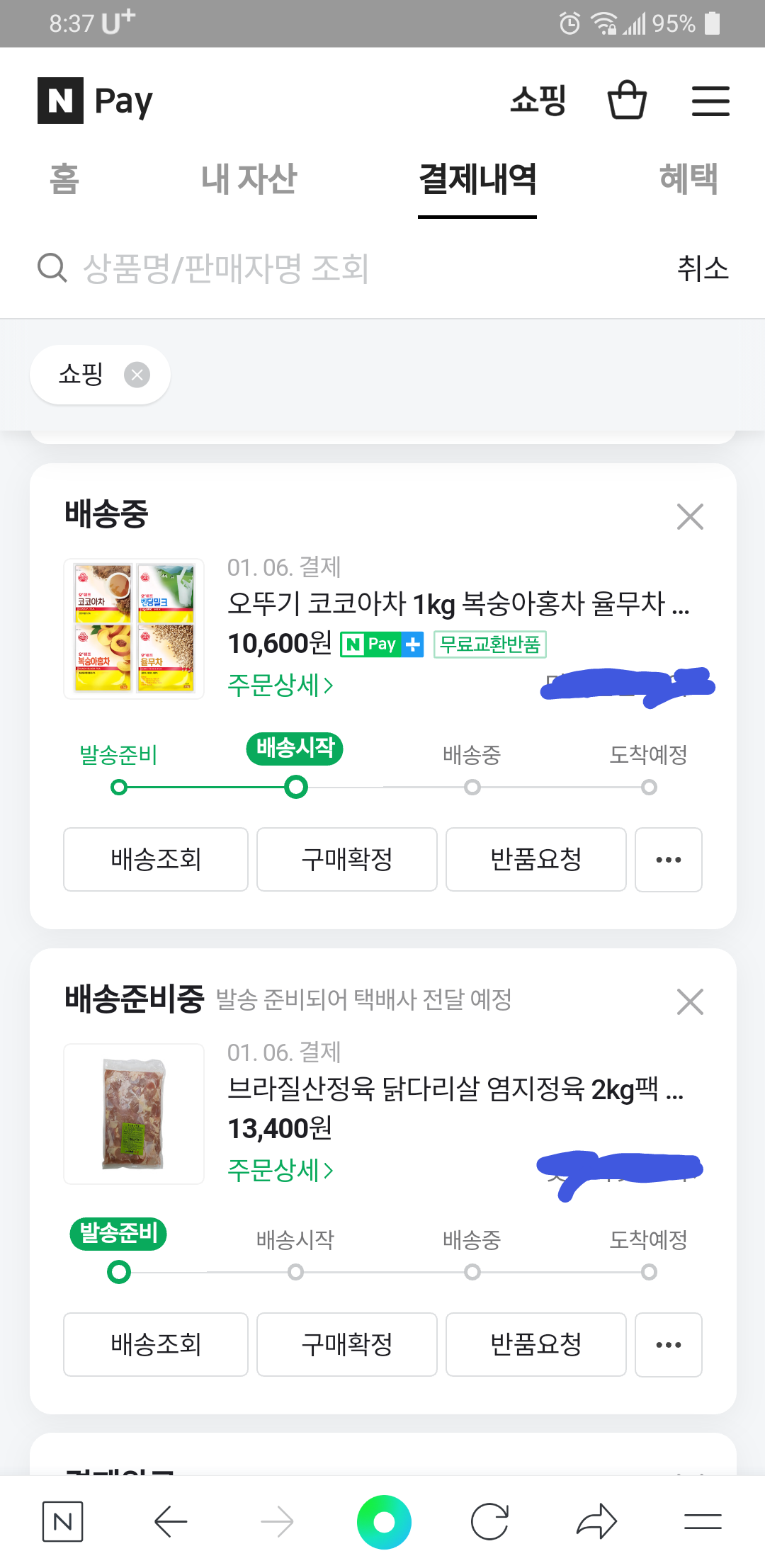Open more options for 오뚜기 코코아차 order
Screen dimensions: 765x1568
669,859
